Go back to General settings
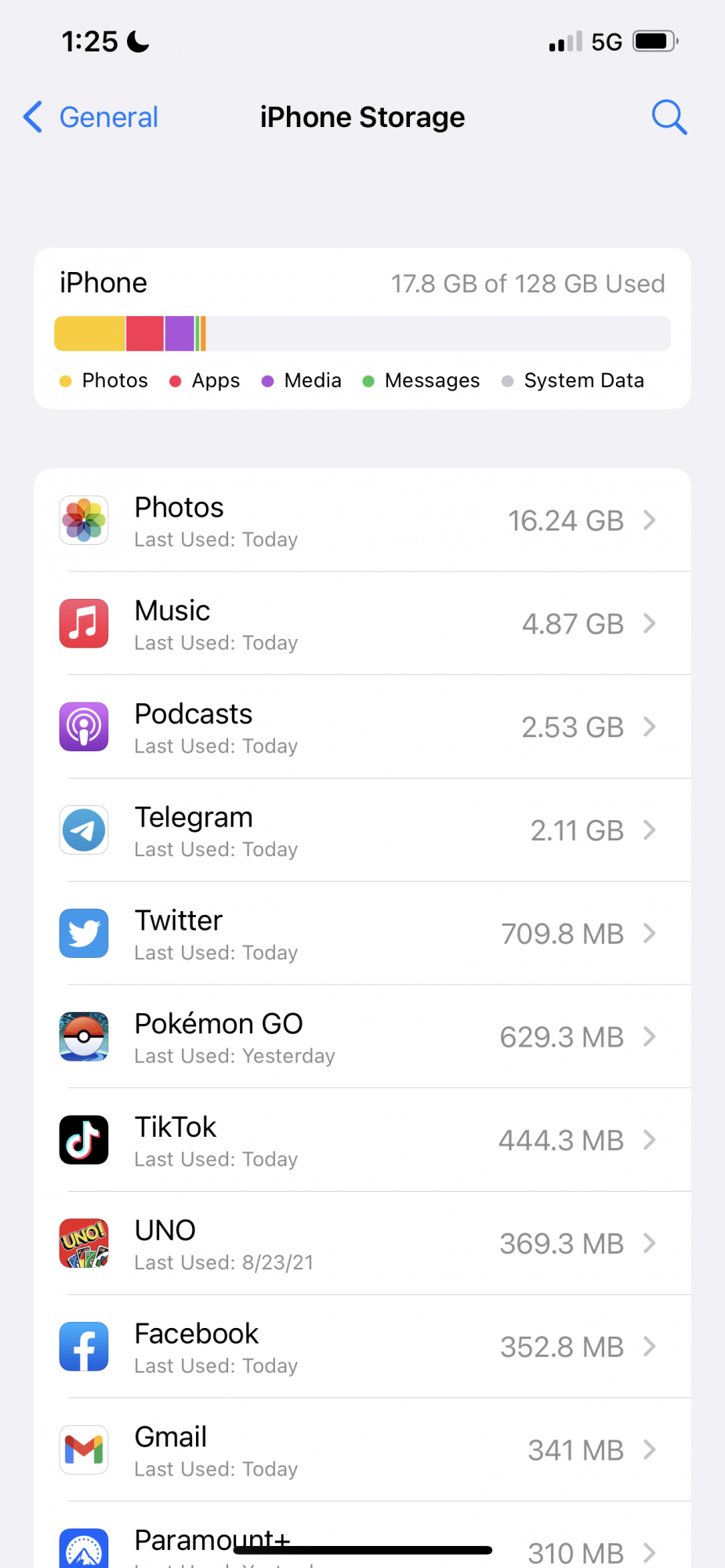This screenshot has width=725, height=1568. pos(91,118)
